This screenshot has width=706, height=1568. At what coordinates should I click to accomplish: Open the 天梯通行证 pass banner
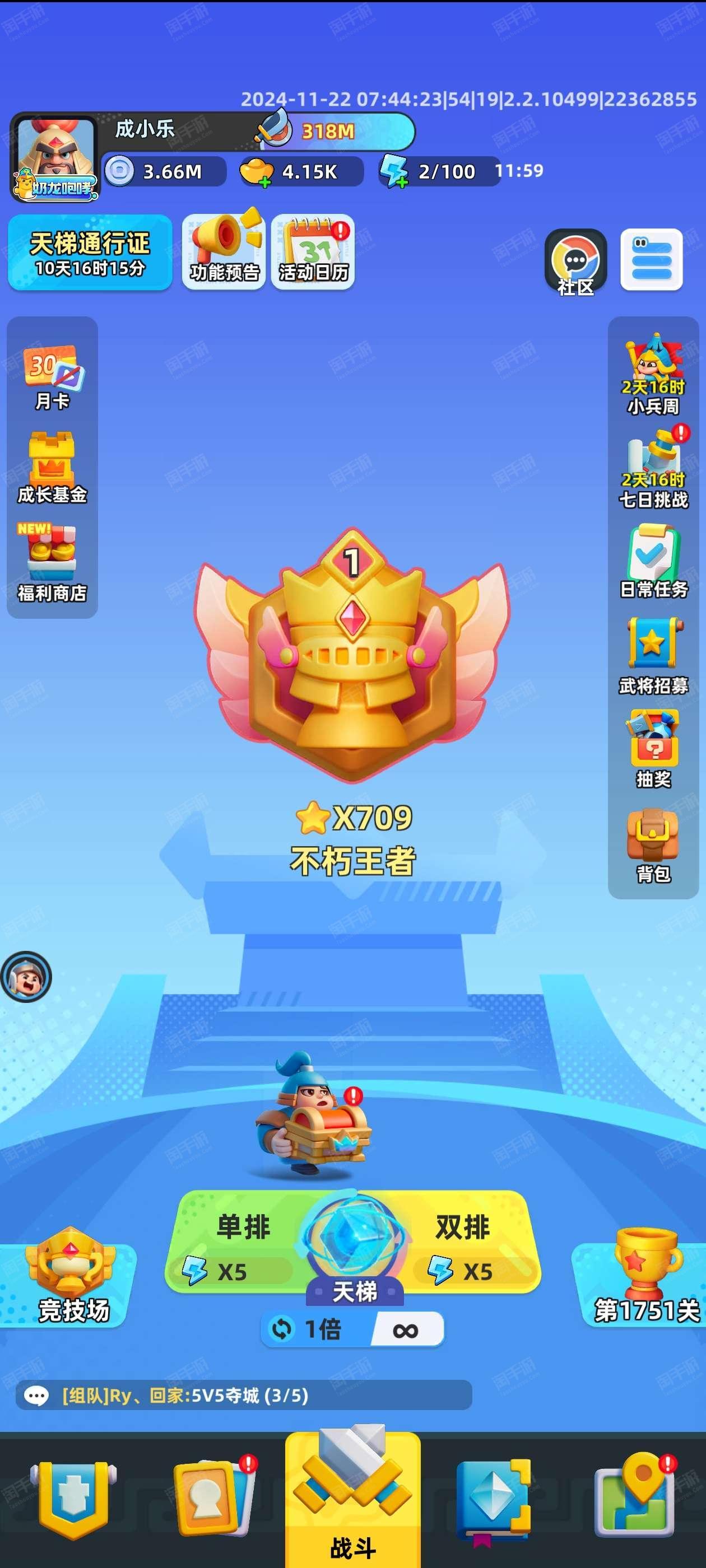[90, 252]
